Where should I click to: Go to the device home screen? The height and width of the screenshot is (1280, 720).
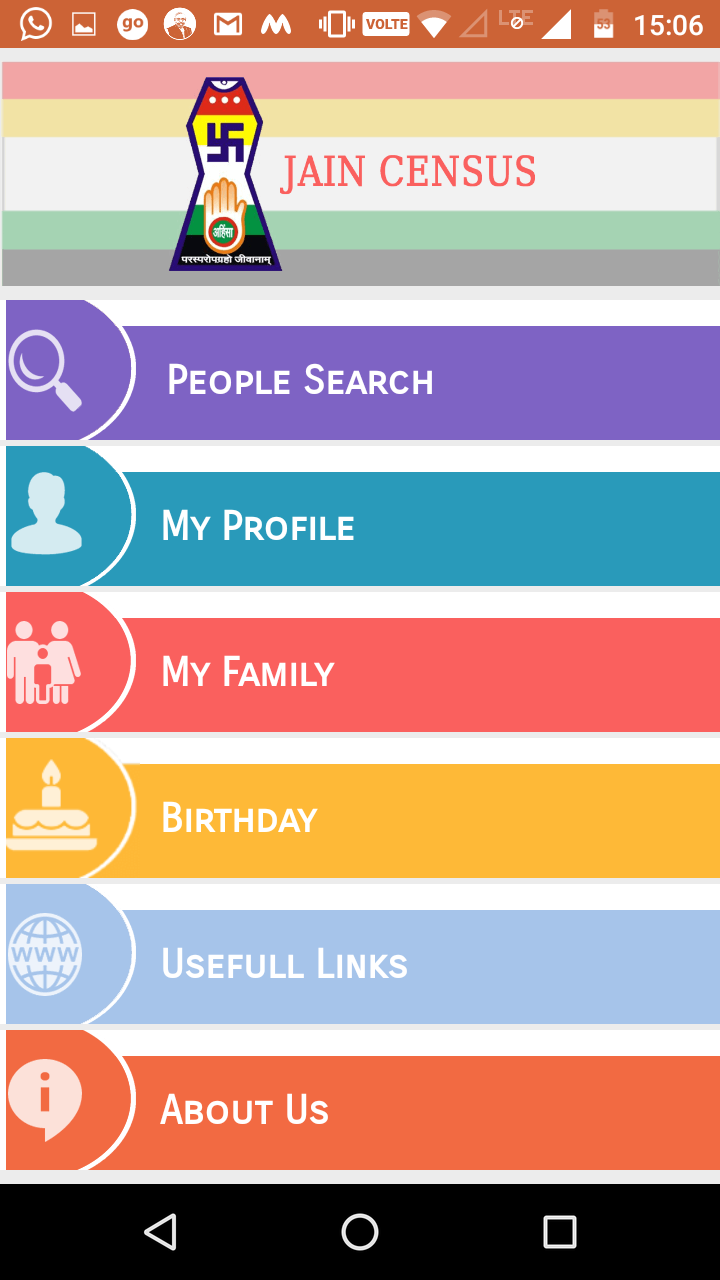coord(360,1232)
